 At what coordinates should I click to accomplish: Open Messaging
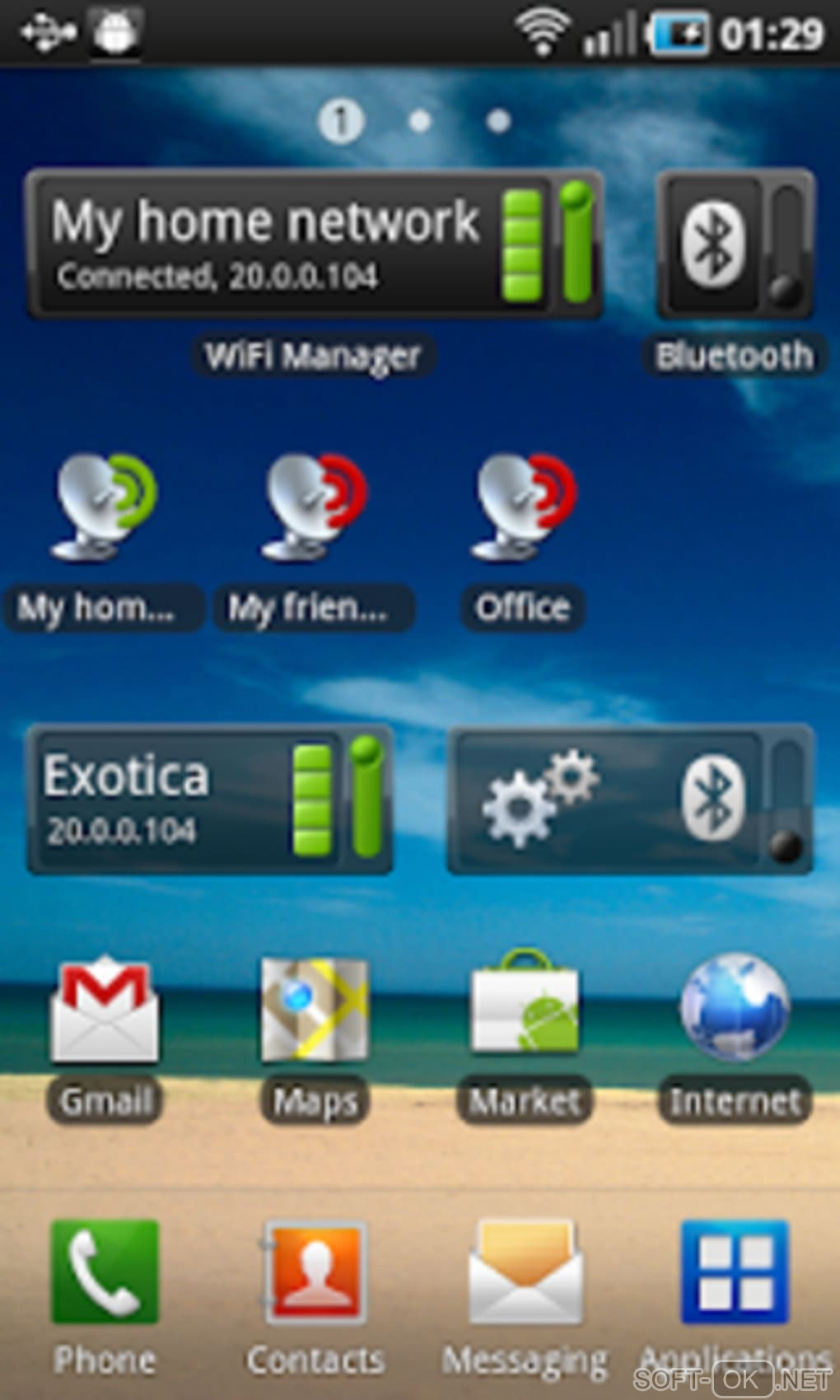(525, 1272)
